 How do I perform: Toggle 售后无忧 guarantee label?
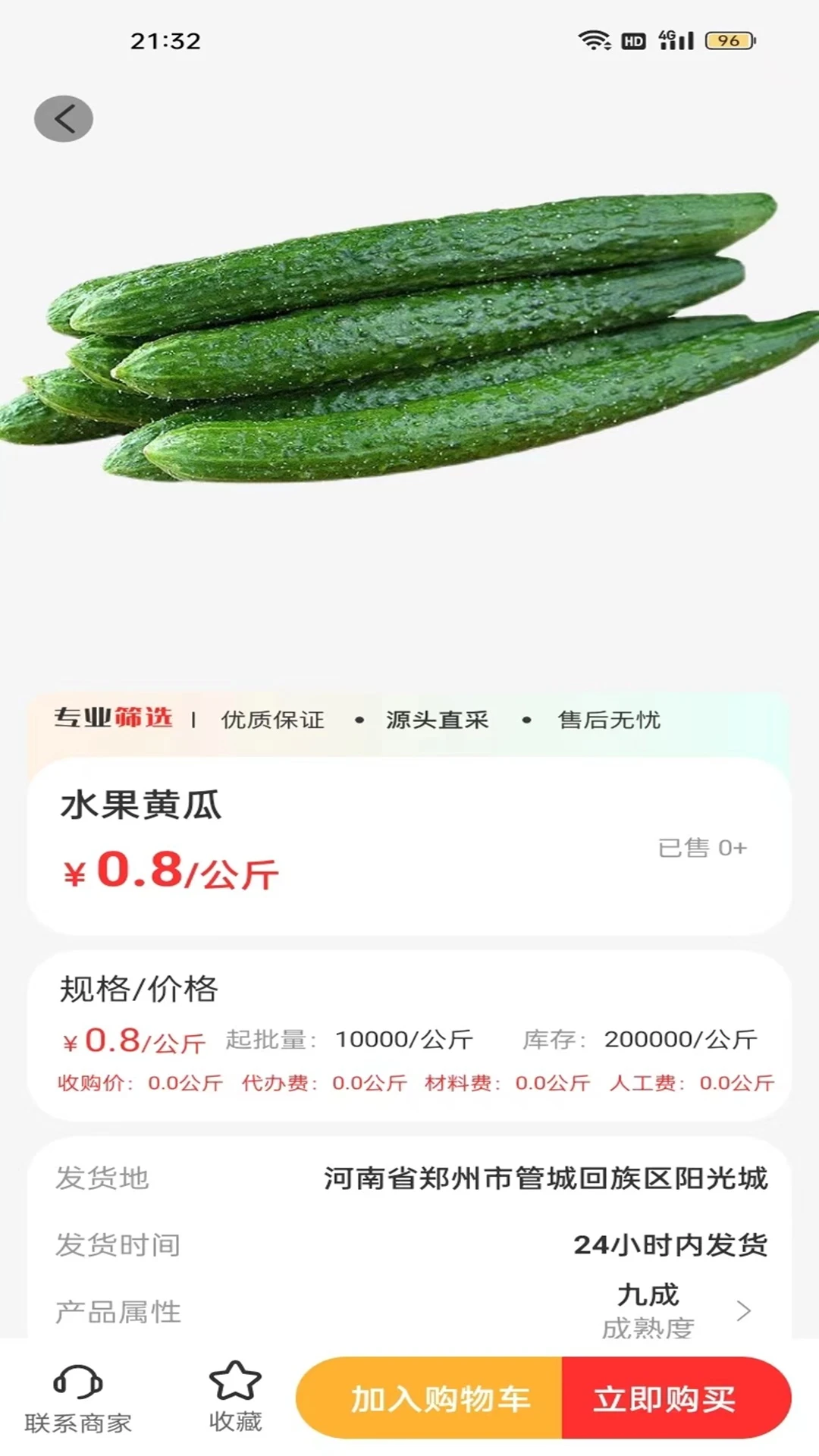[608, 719]
